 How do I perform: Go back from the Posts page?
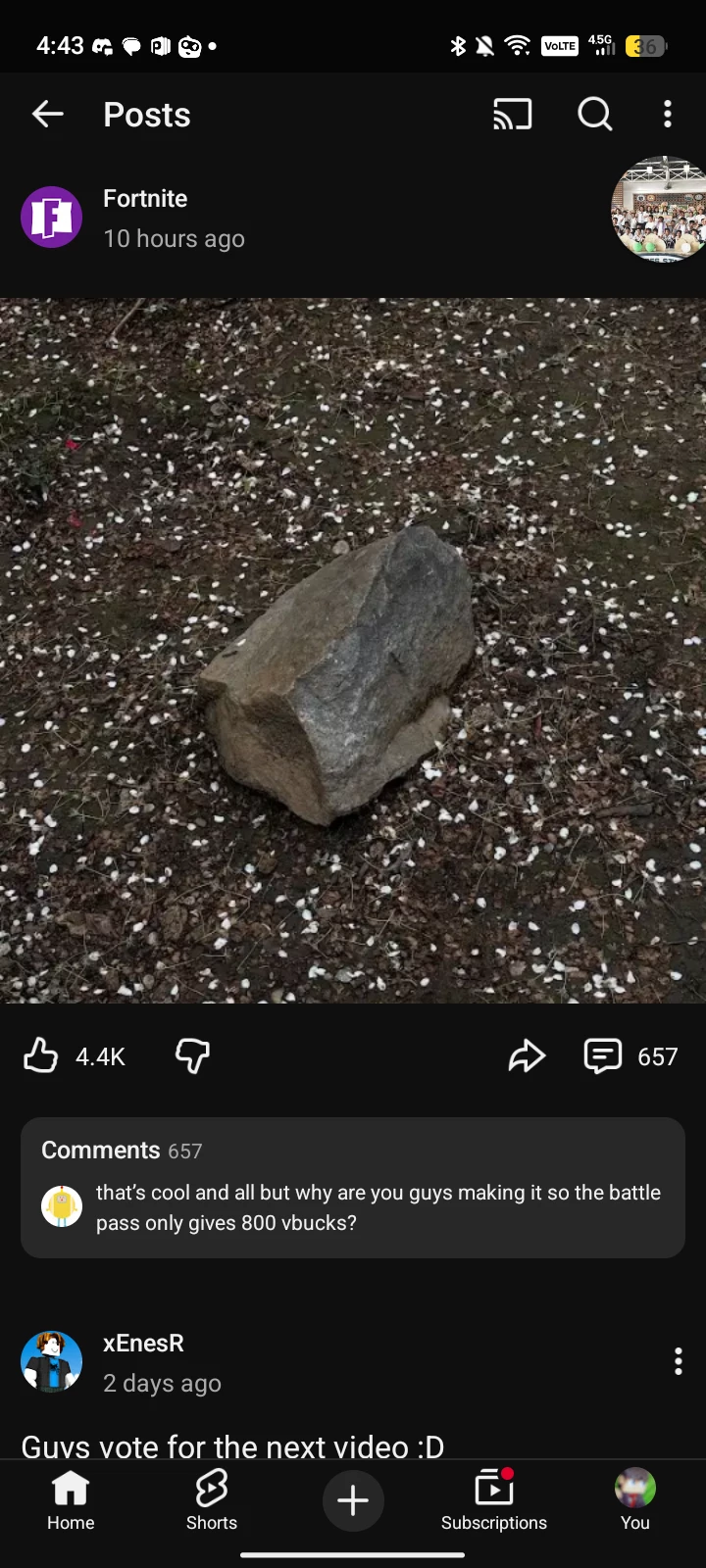47,115
